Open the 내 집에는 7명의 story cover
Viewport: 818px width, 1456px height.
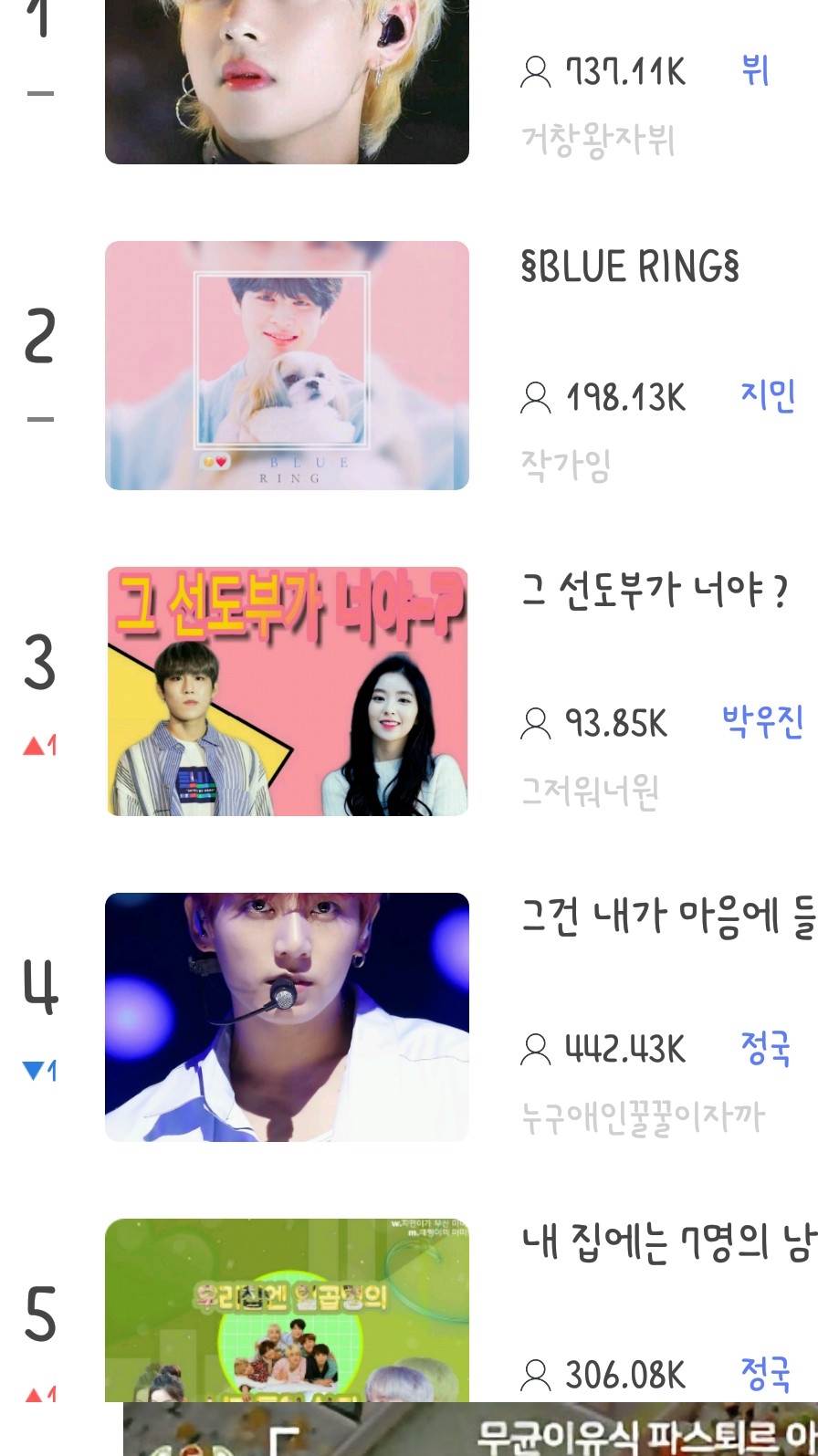click(287, 1310)
